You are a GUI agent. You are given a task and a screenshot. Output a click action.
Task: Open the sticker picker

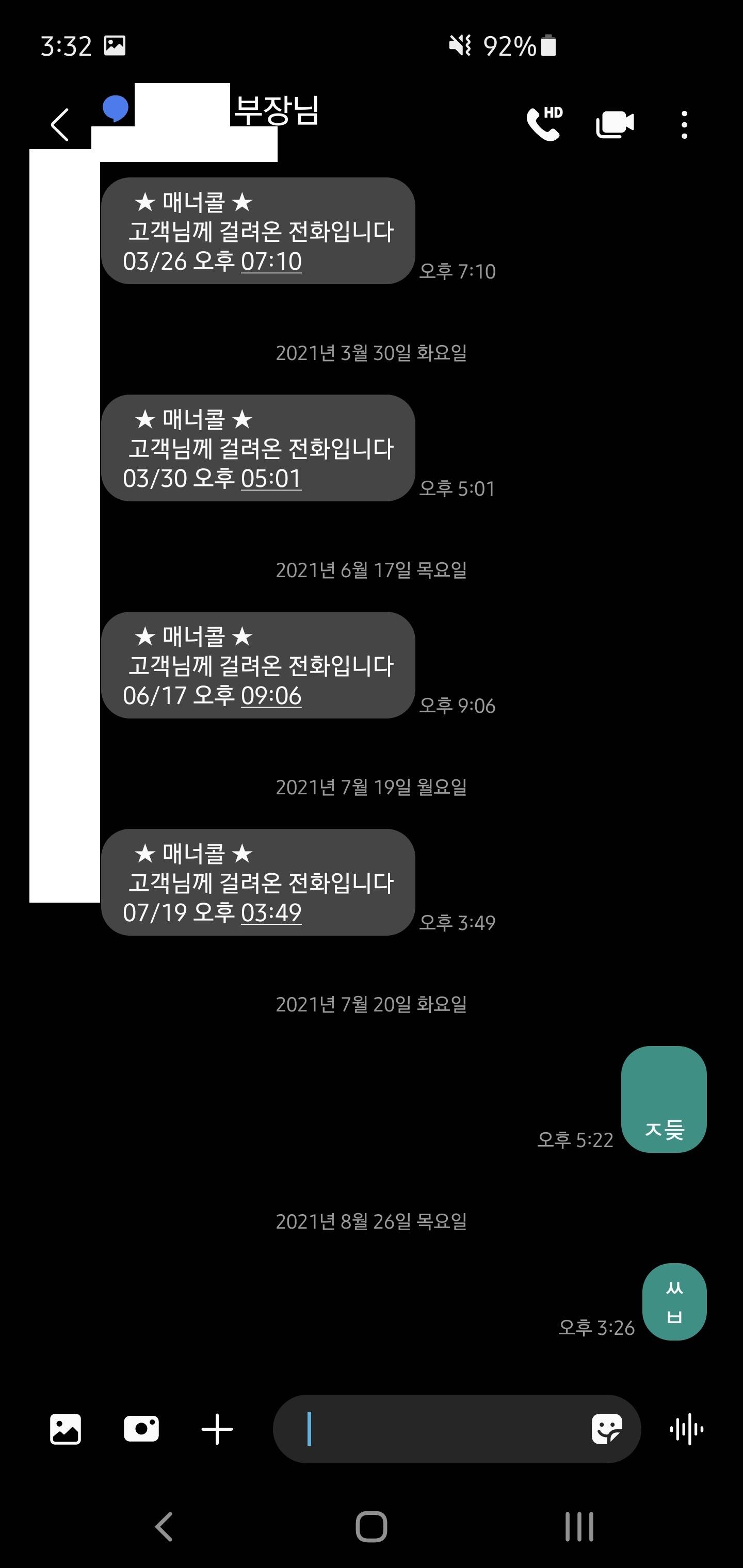coord(607,1429)
